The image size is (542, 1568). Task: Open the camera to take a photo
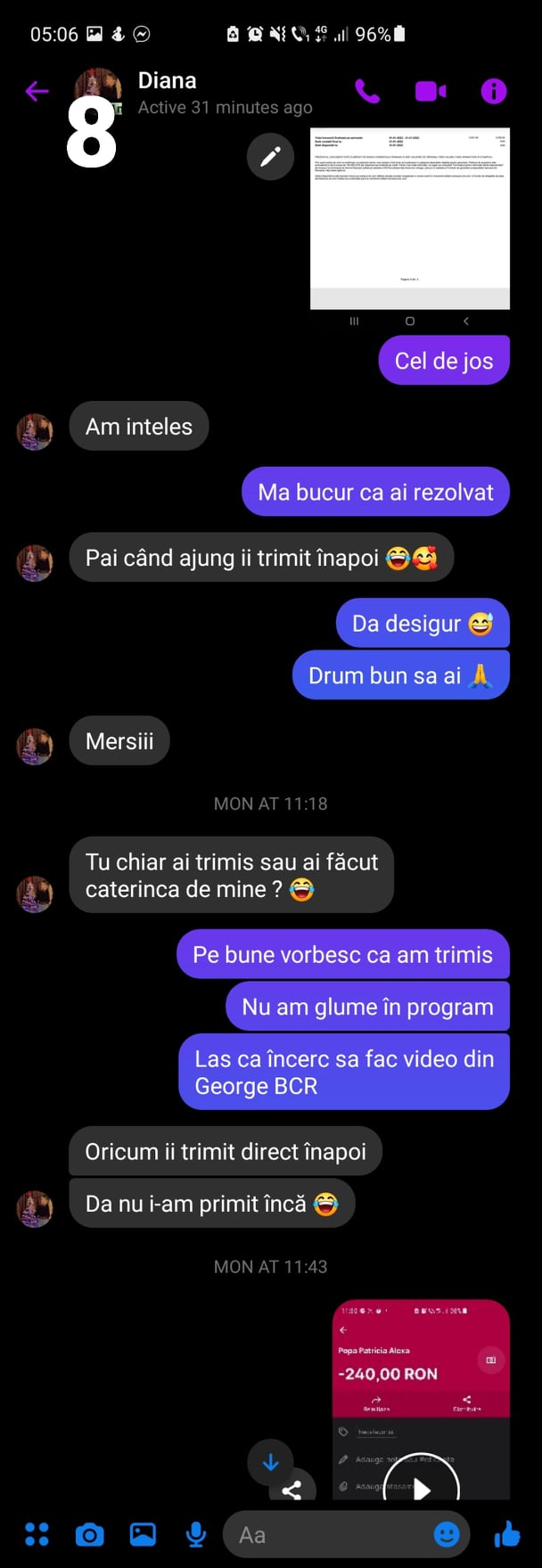pyautogui.click(x=89, y=1534)
